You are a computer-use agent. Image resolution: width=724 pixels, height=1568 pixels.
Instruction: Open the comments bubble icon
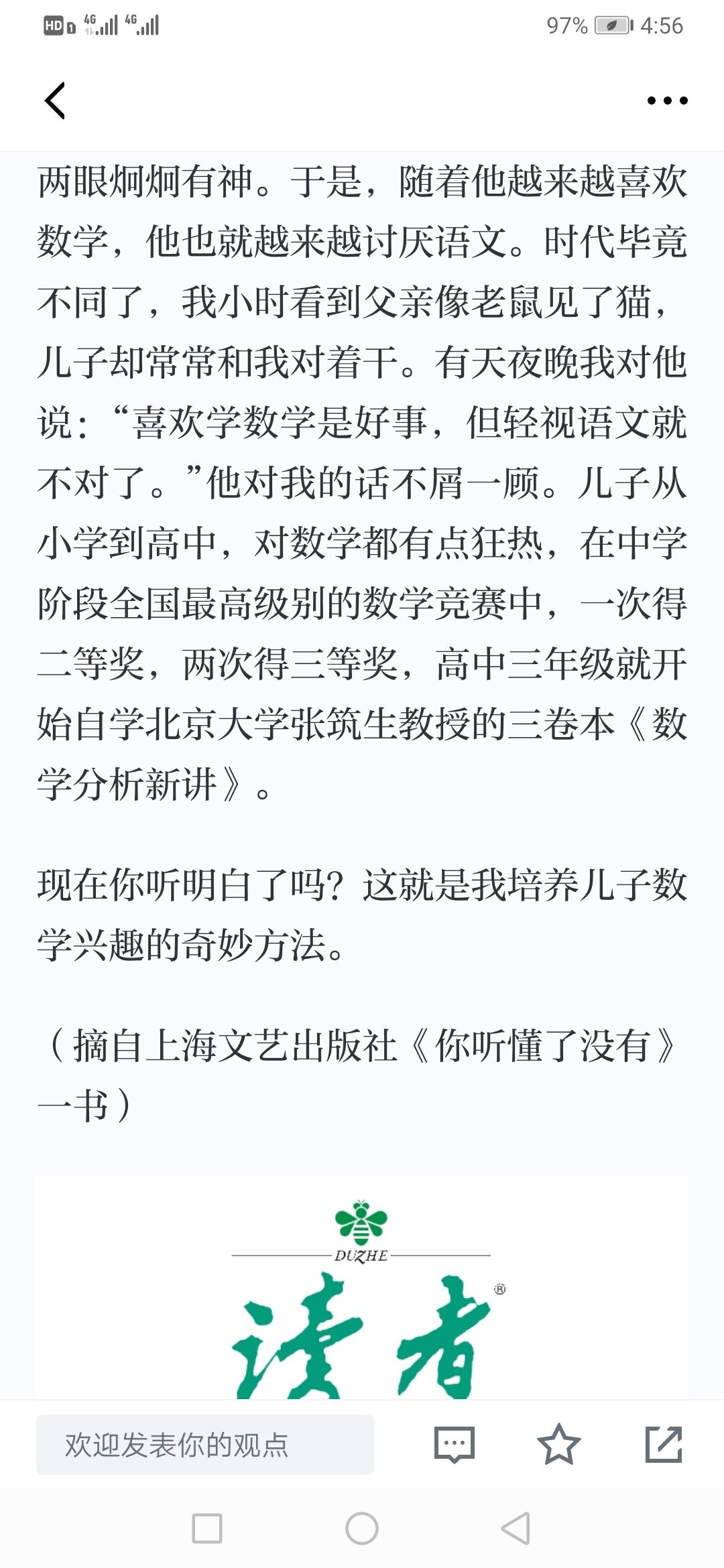pos(455,1445)
